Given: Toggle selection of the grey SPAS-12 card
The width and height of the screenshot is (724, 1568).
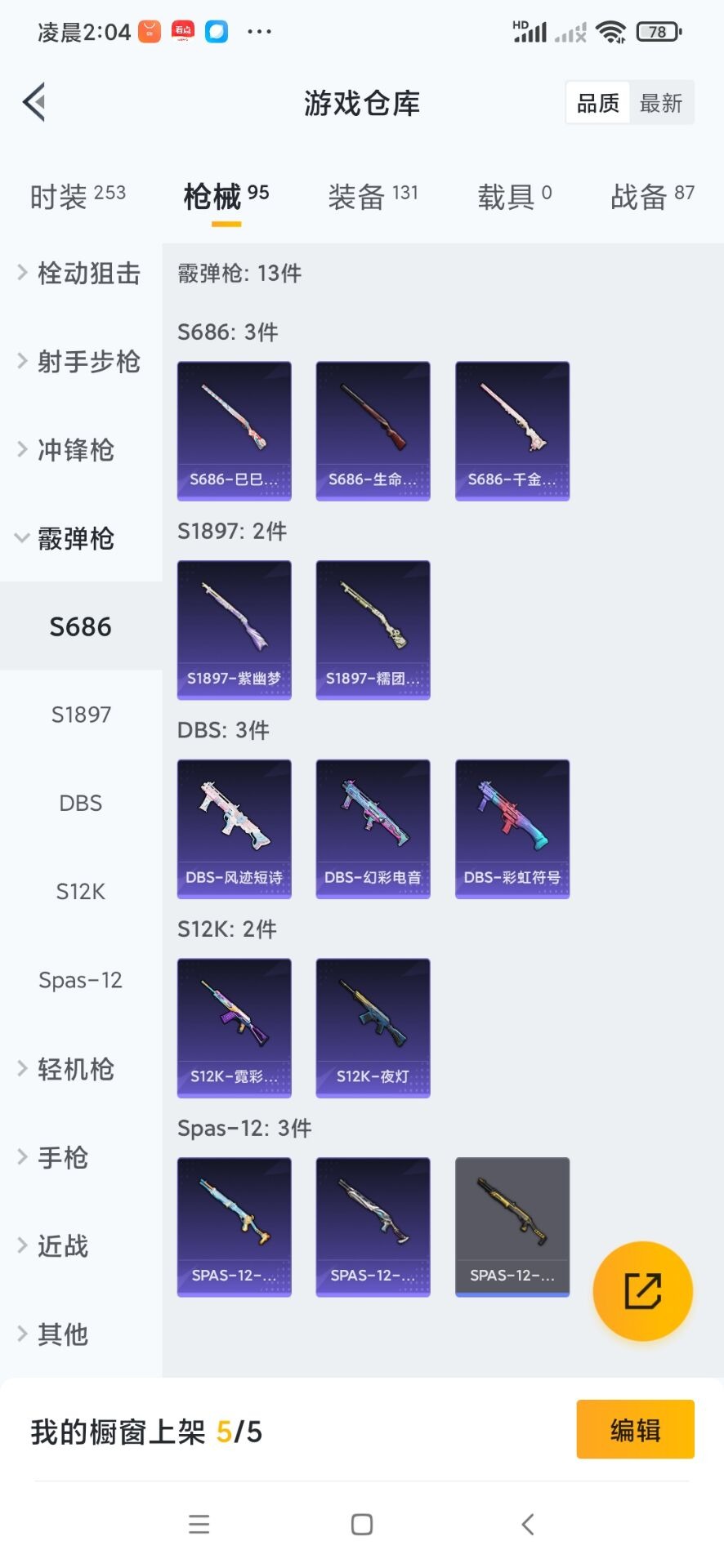Looking at the screenshot, I should point(512,1227).
